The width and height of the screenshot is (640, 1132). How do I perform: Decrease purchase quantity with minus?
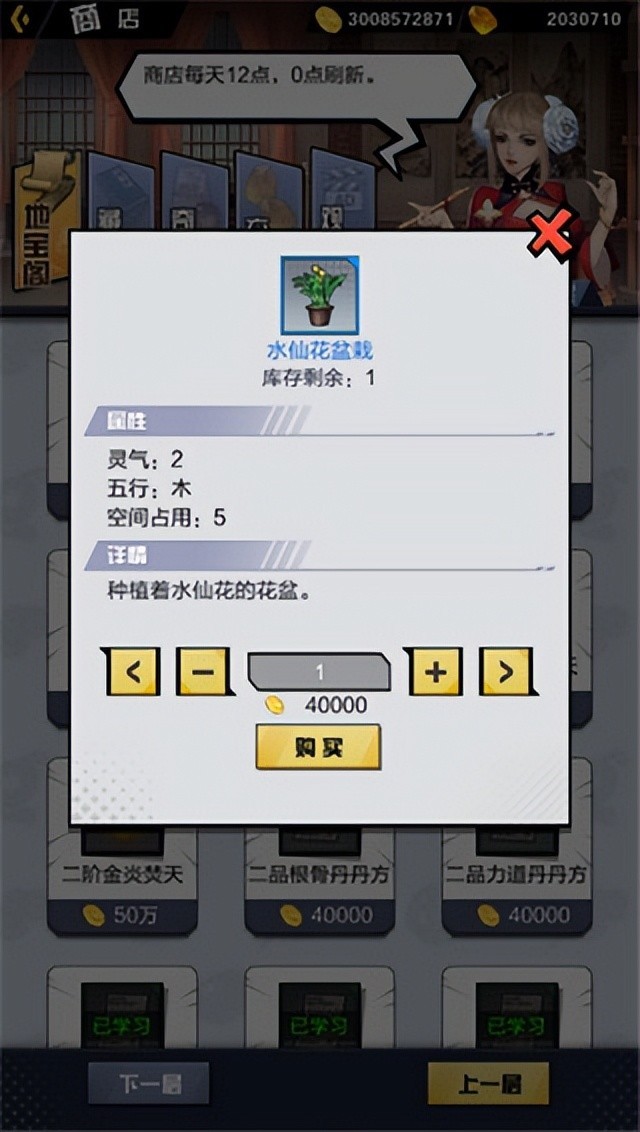coord(203,671)
